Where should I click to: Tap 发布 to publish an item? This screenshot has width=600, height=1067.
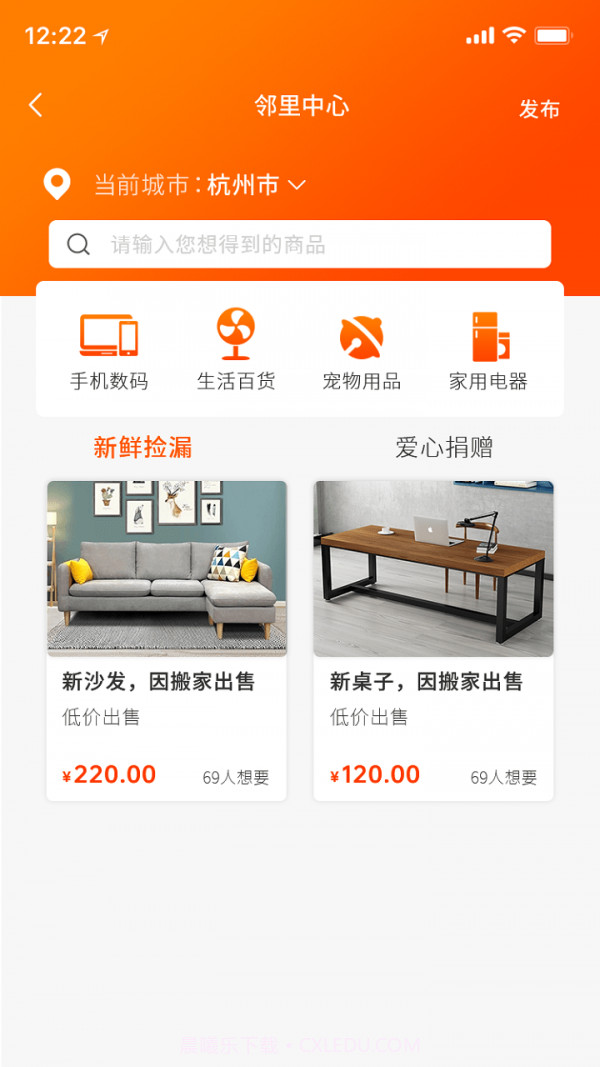(x=539, y=109)
